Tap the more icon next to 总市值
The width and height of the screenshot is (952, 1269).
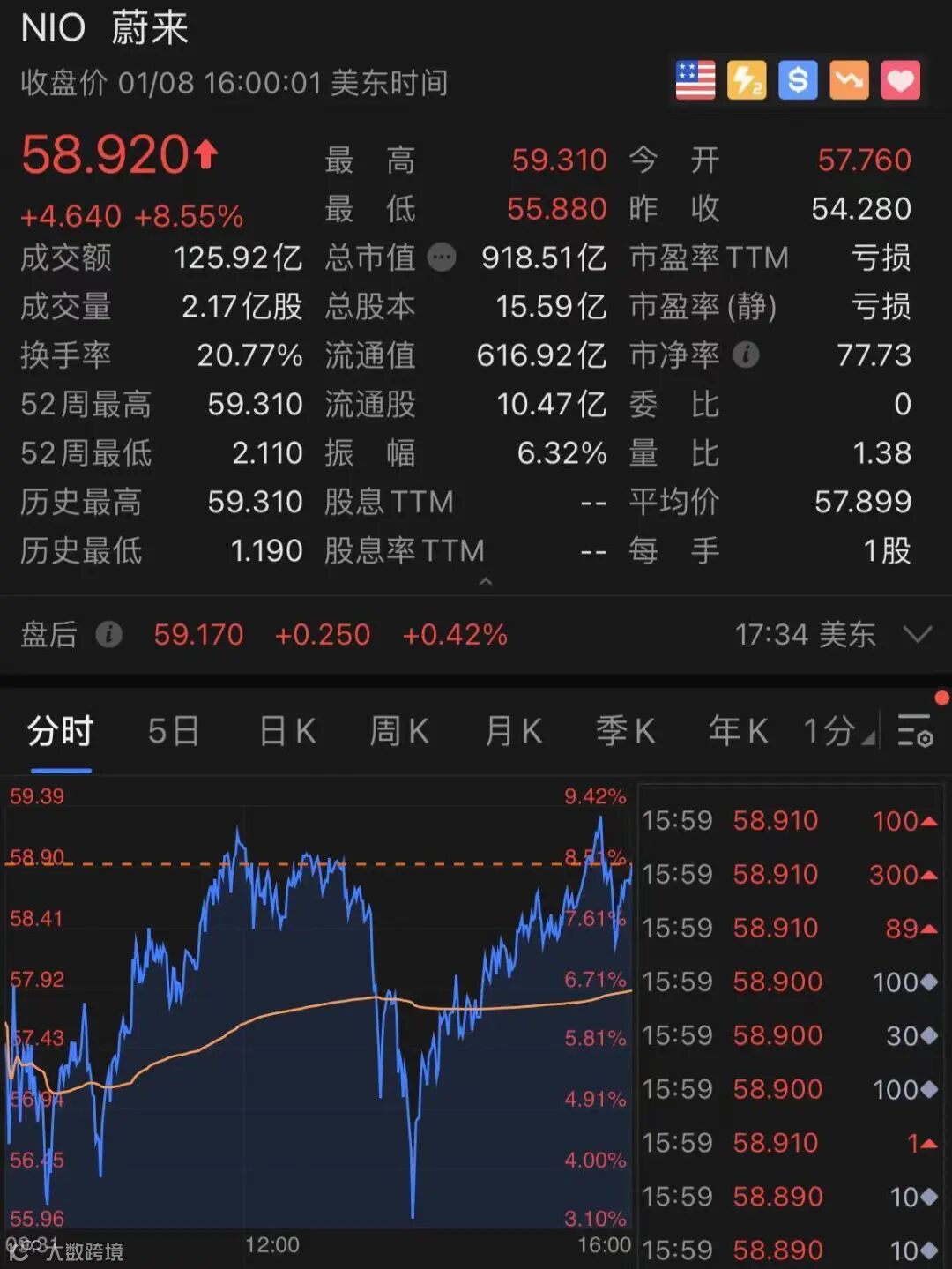coord(442,258)
